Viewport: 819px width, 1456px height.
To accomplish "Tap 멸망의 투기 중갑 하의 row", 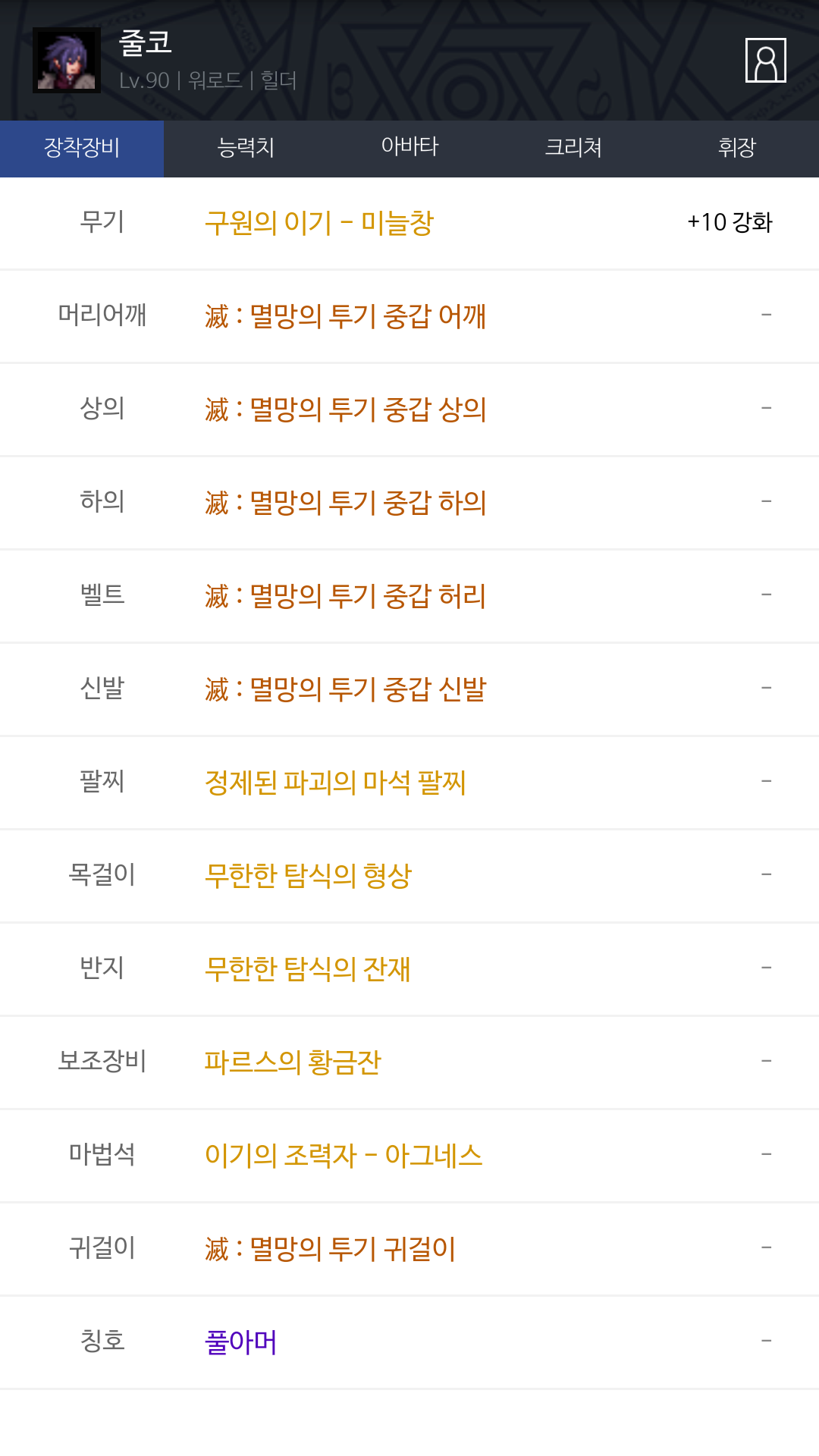I will [409, 503].
